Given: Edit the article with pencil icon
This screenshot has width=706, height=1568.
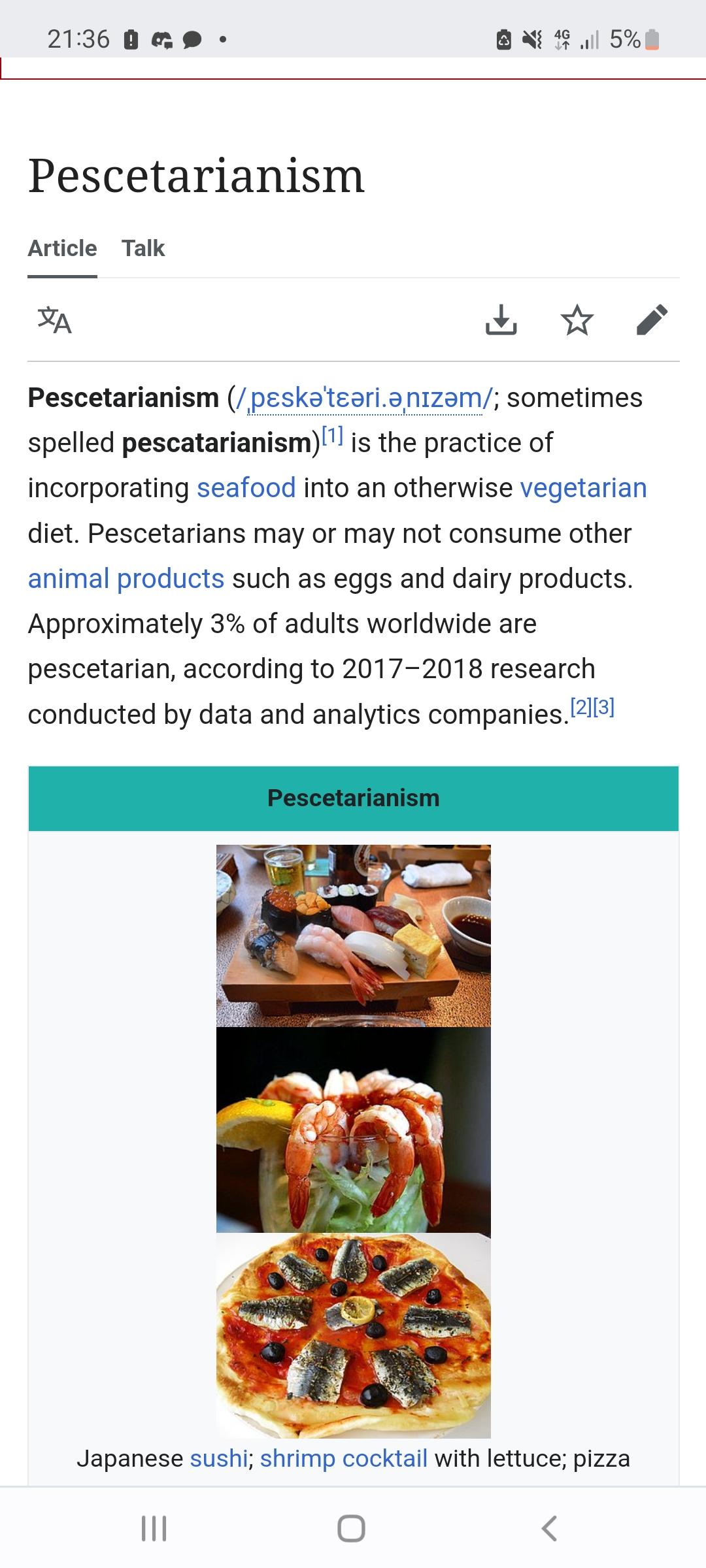Looking at the screenshot, I should [x=652, y=320].
